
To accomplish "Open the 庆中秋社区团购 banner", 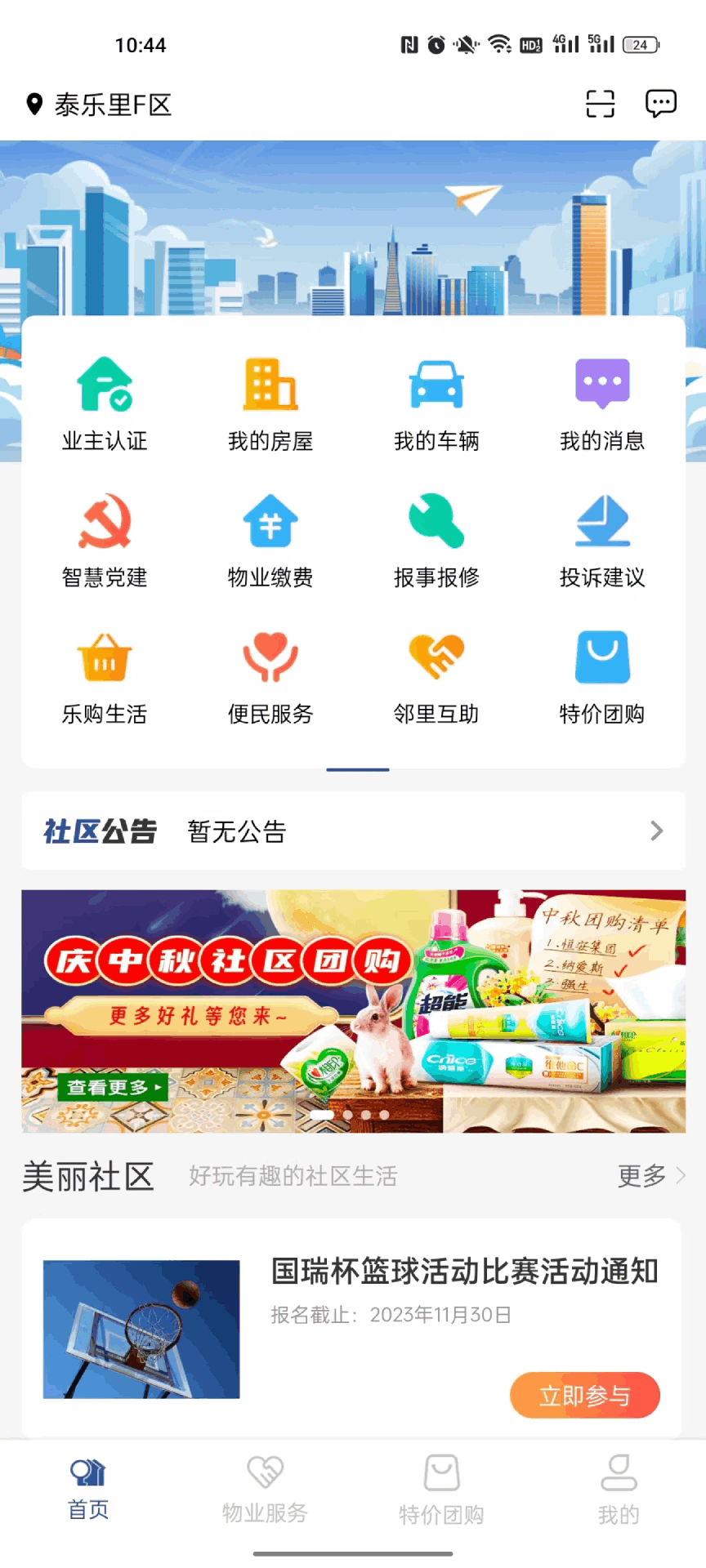I will tap(353, 1010).
